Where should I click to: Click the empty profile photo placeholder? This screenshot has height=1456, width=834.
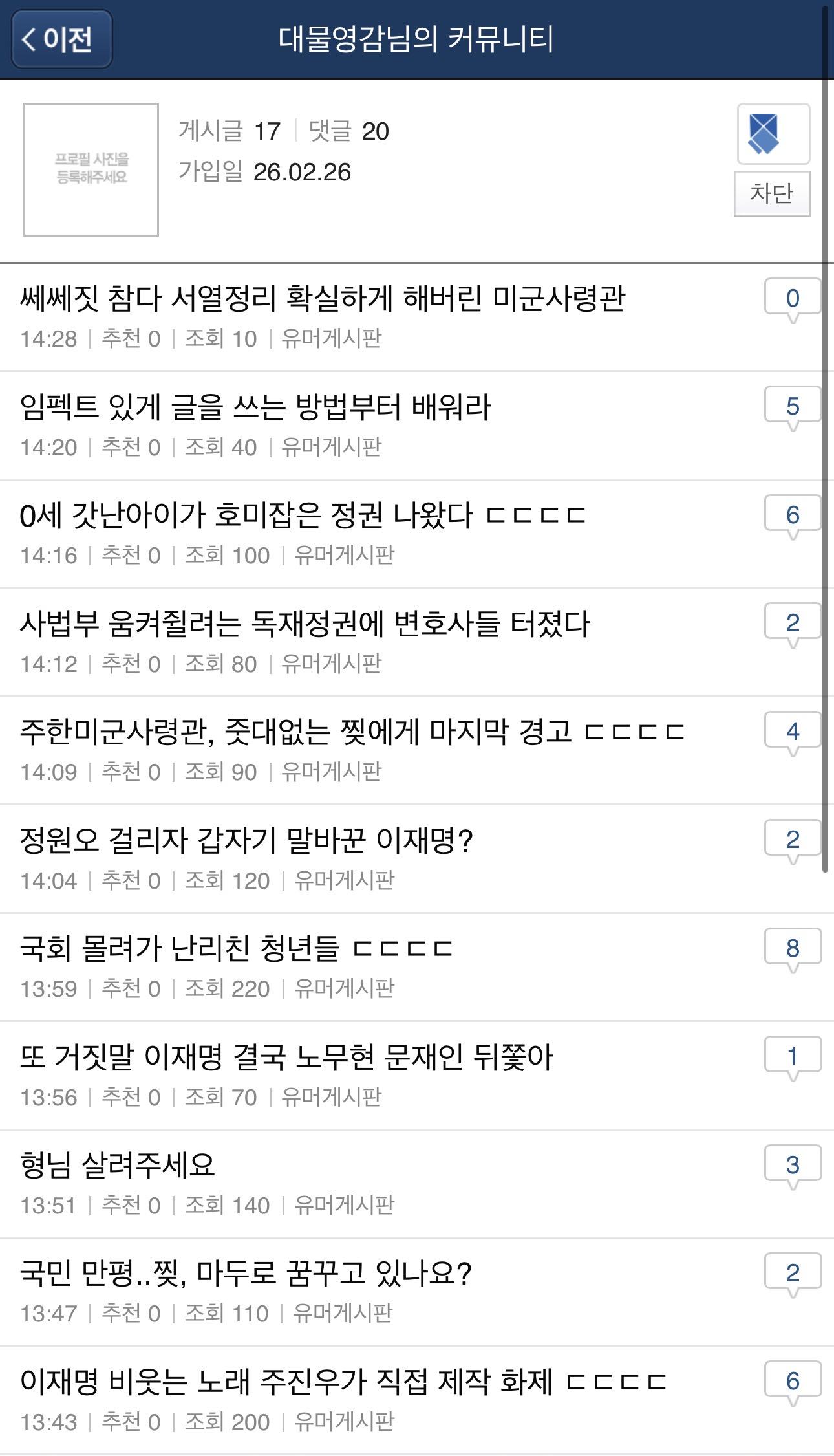pos(91,170)
